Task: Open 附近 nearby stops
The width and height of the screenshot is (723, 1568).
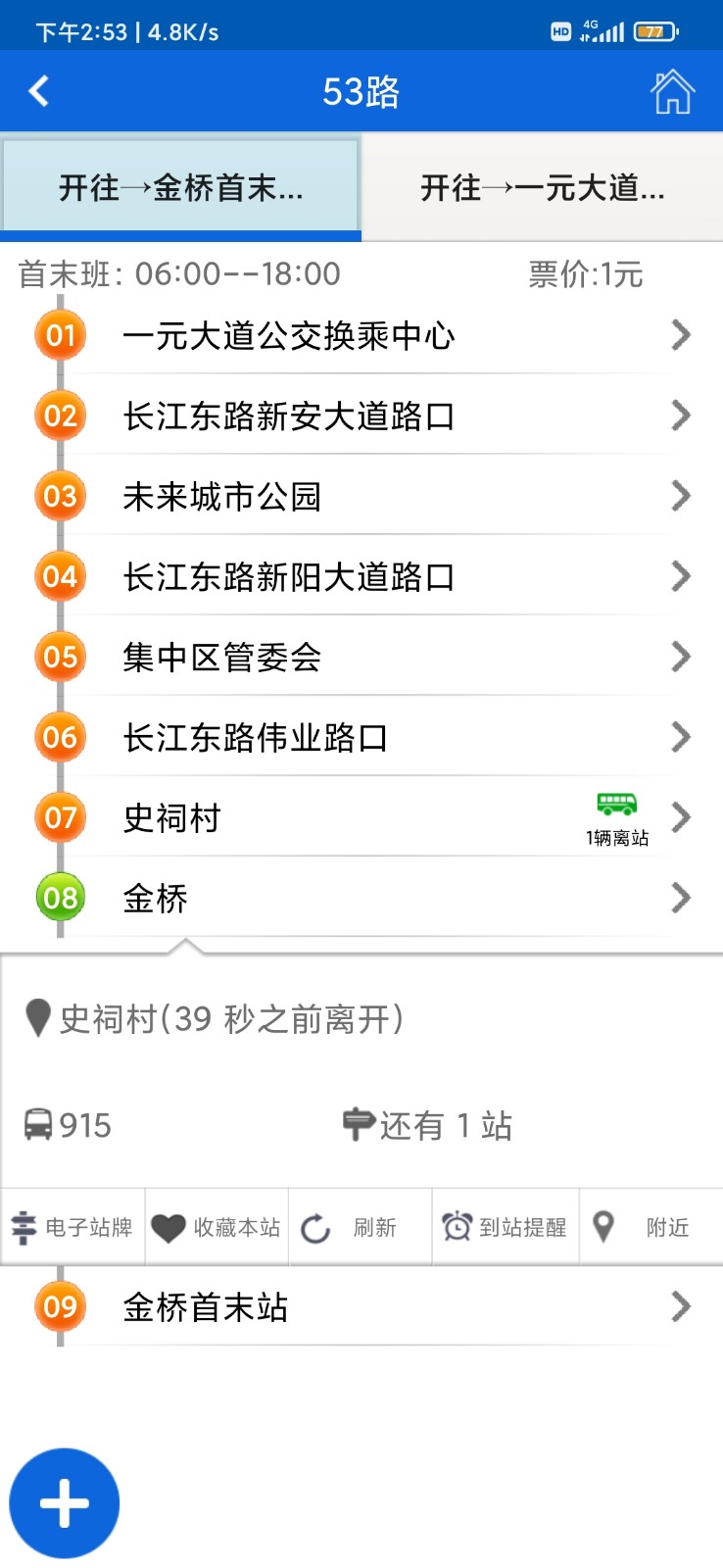Action: (650, 1227)
